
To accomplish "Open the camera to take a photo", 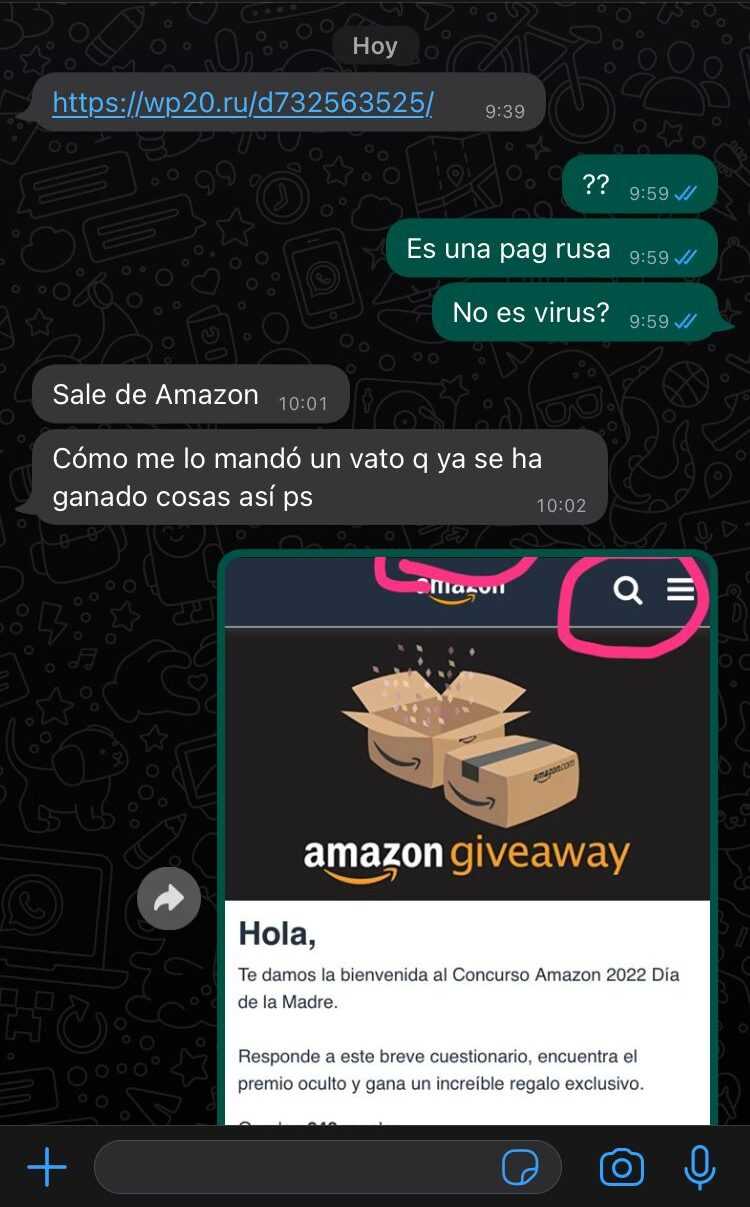I will point(621,1167).
